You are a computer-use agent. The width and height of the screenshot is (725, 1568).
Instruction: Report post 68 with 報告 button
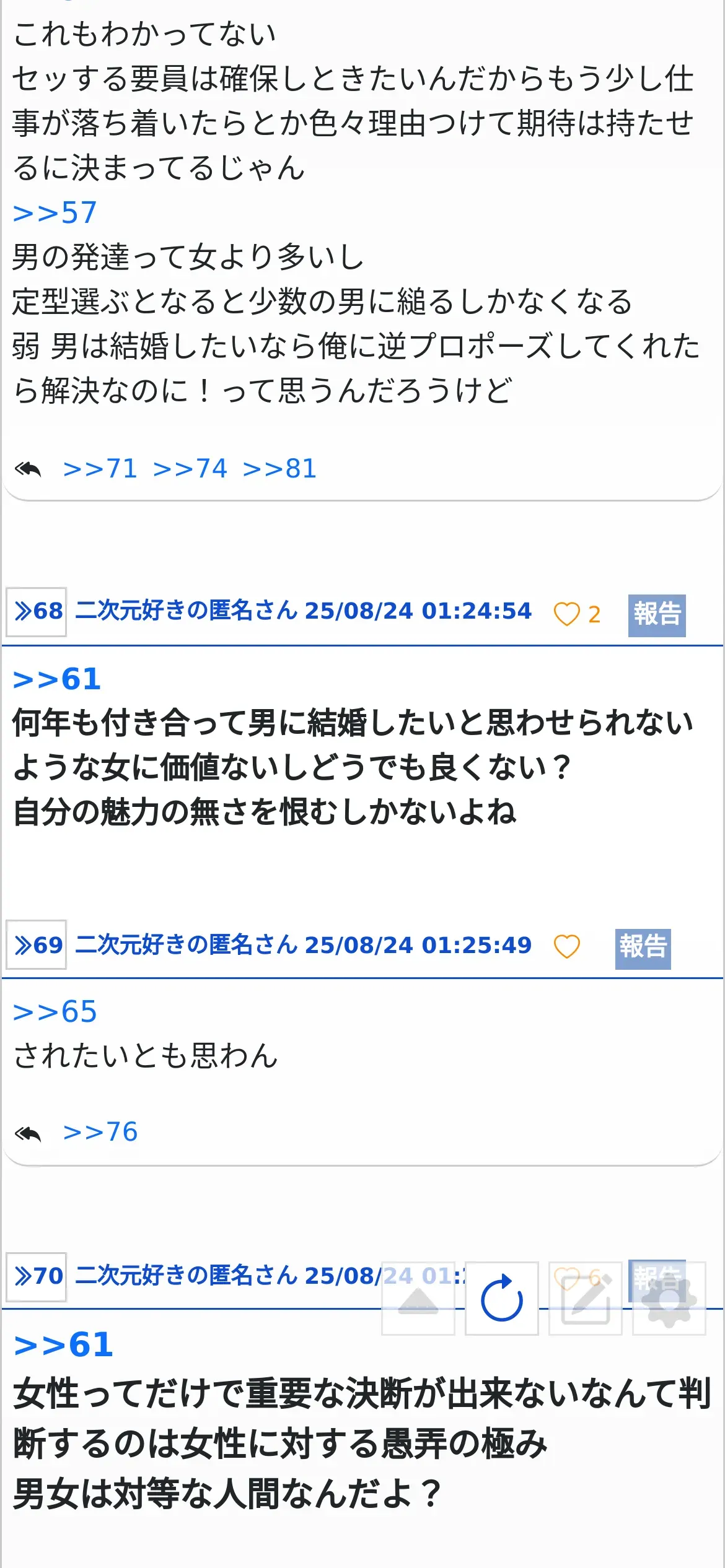tap(657, 615)
